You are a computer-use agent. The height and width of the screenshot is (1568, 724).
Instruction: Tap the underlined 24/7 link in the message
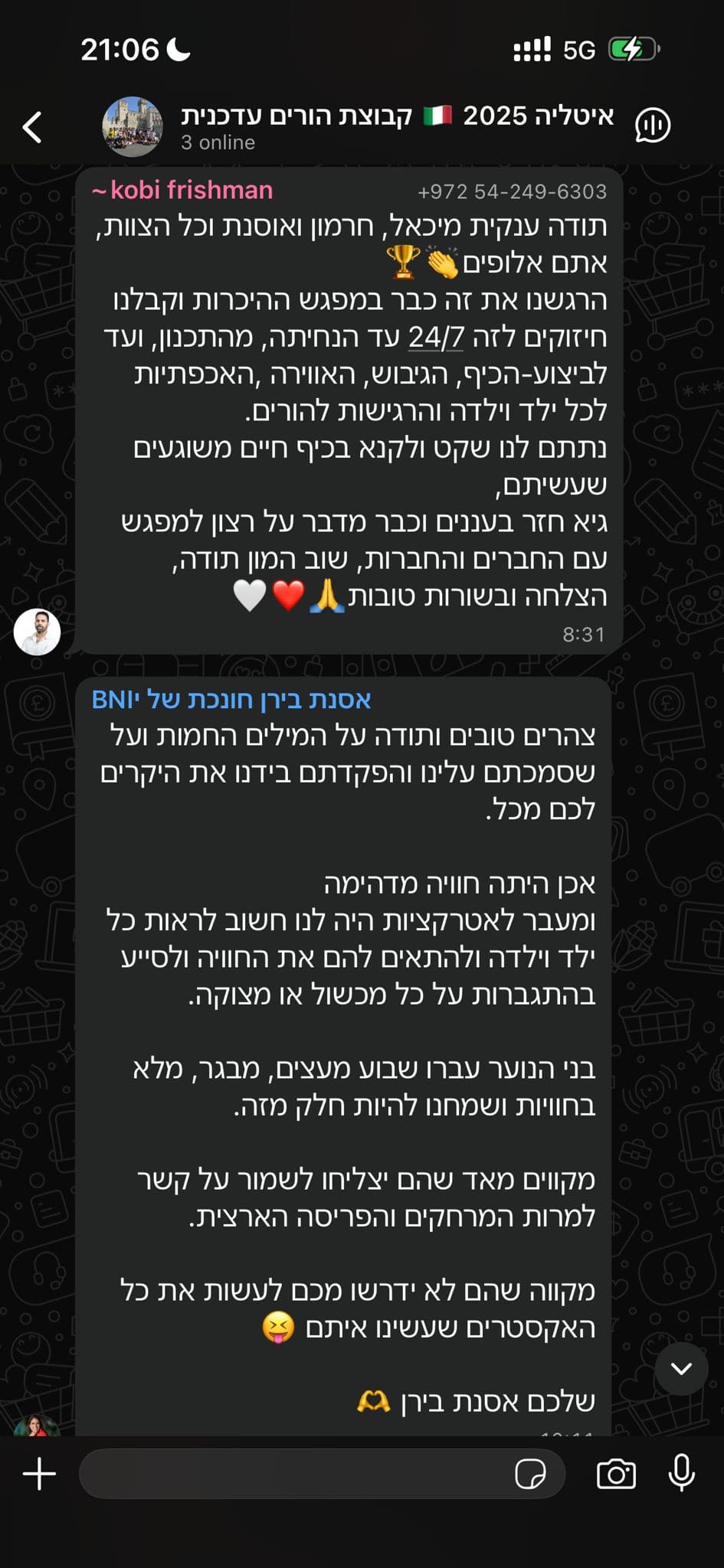[x=435, y=337]
